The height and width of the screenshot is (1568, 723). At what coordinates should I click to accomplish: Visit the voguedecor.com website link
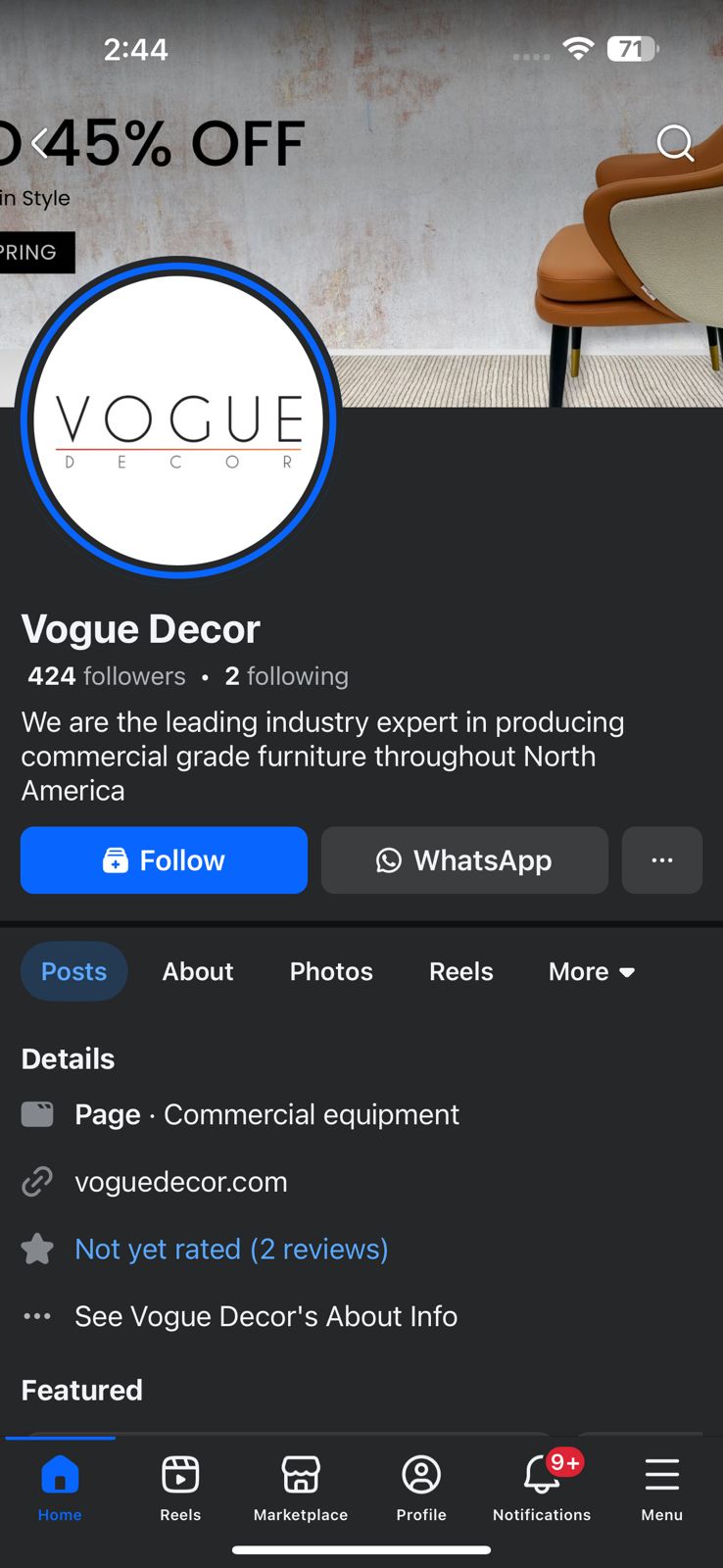(180, 1181)
